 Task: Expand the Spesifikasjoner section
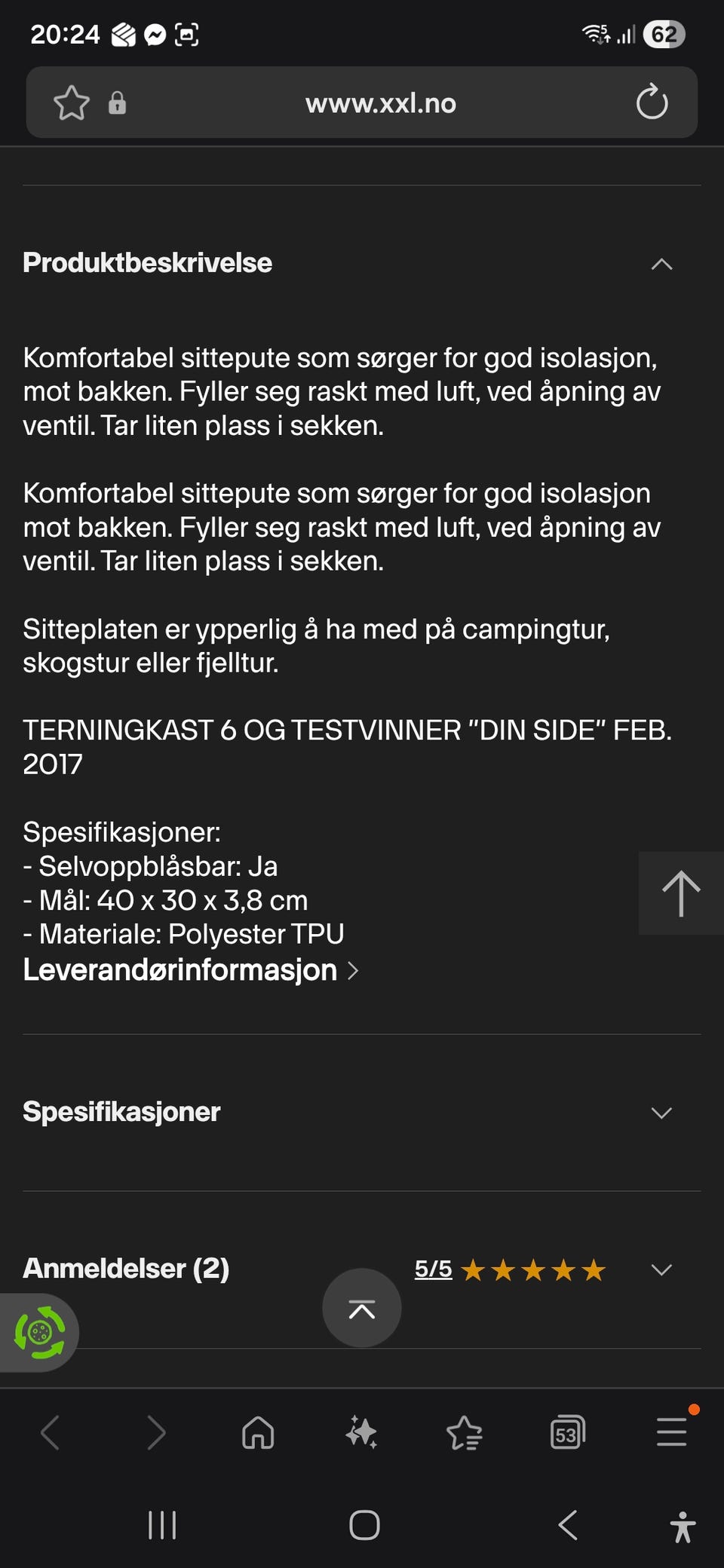pos(661,1113)
